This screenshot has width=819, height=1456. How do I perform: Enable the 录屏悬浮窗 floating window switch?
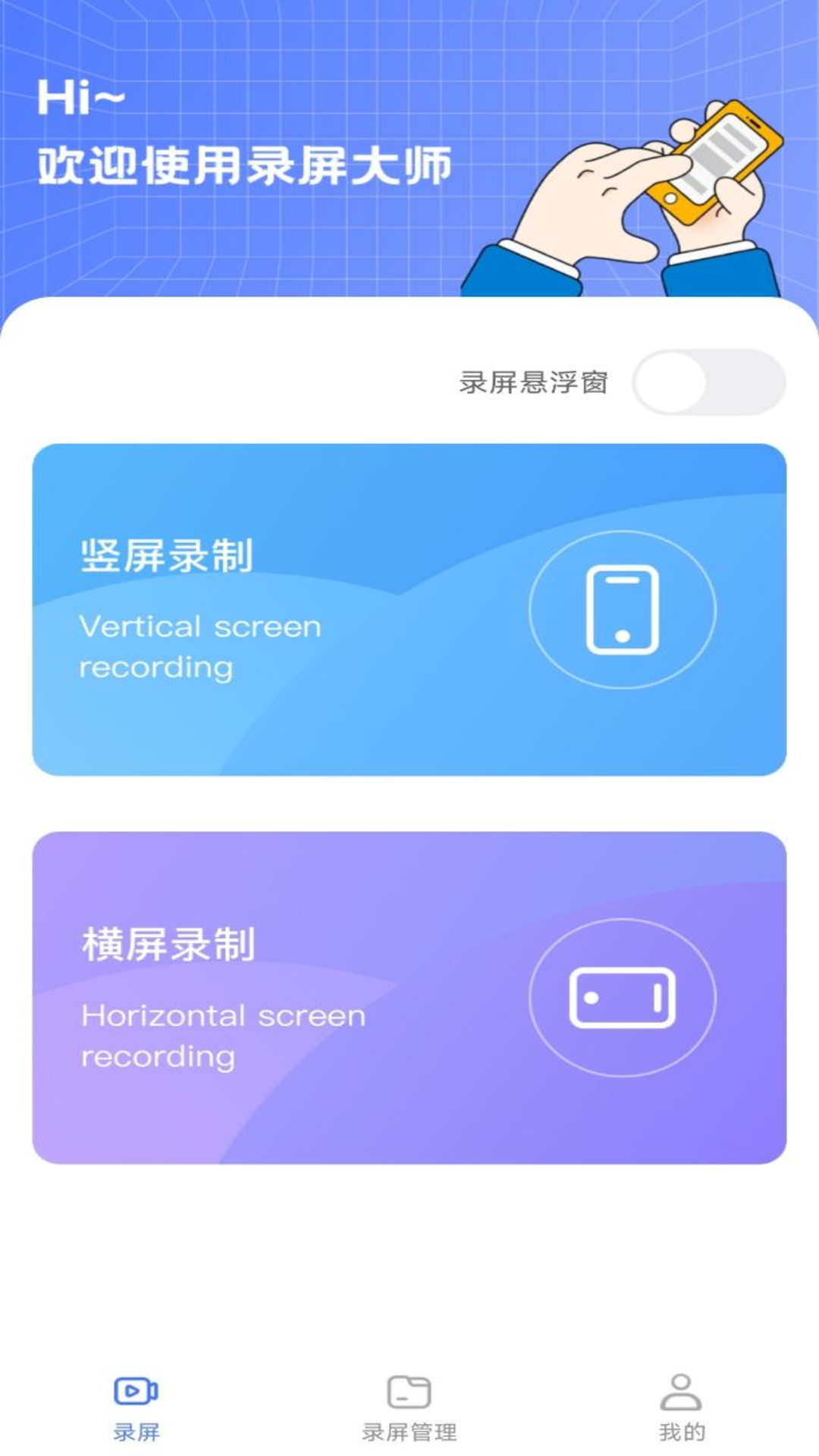[x=708, y=382]
